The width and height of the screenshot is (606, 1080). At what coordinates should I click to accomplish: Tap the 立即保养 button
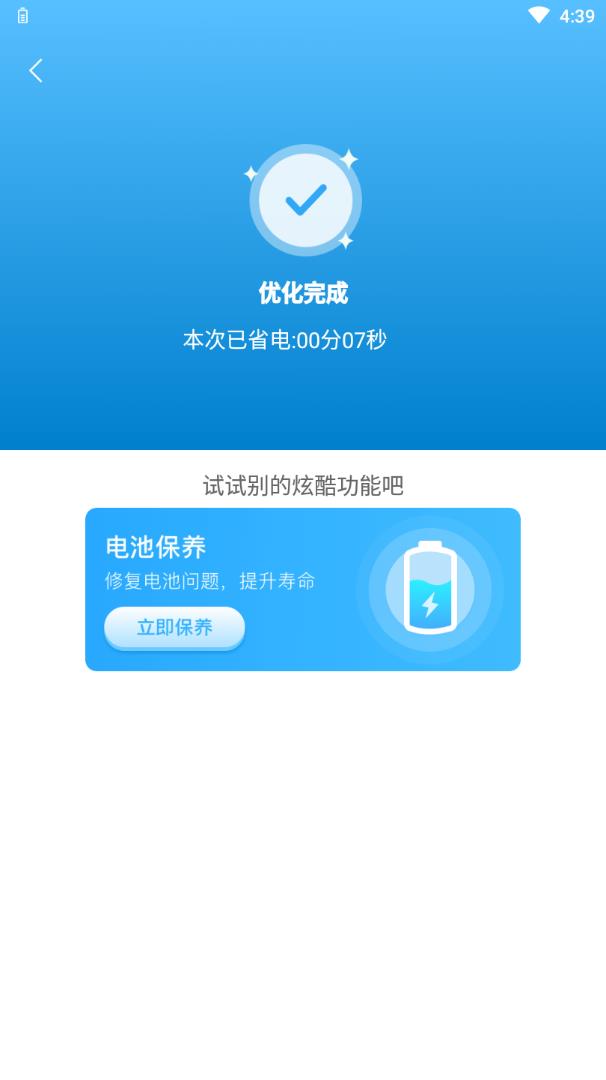pyautogui.click(x=174, y=628)
